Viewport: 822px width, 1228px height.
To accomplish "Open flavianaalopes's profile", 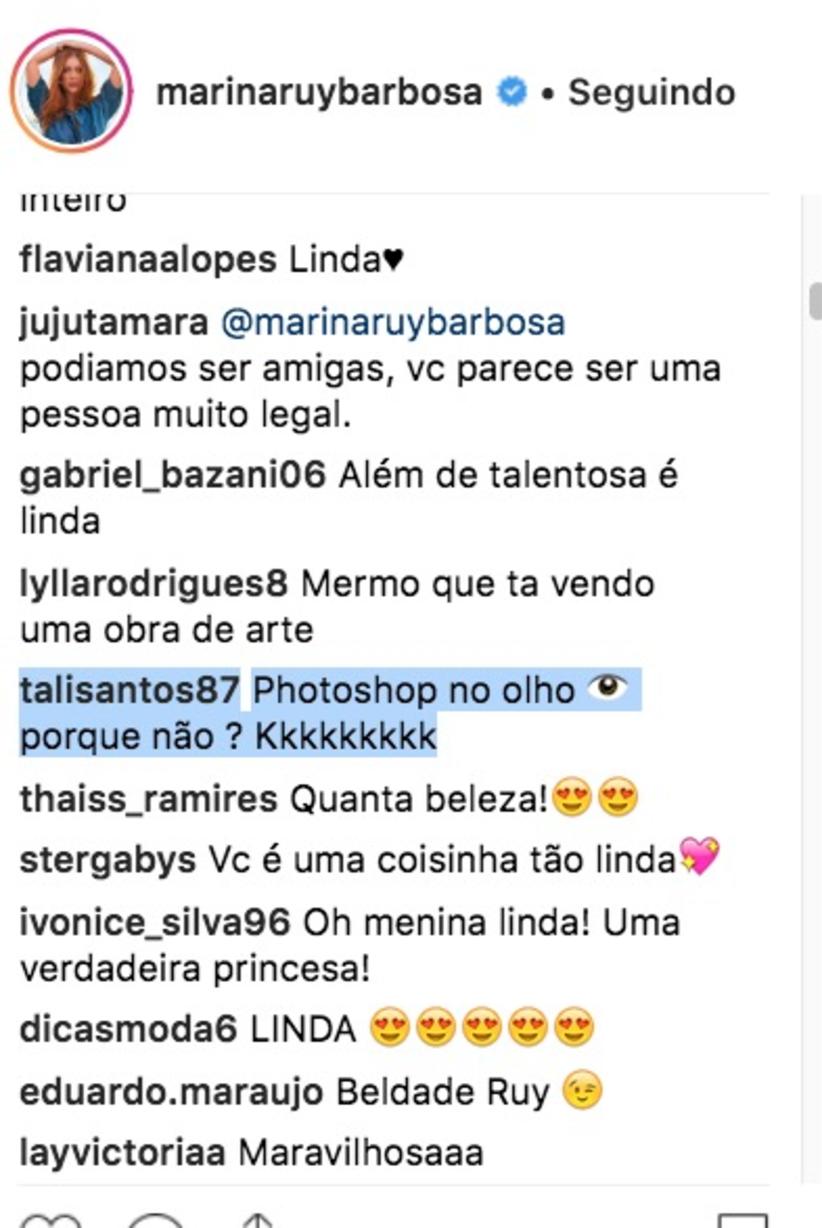I will click(148, 261).
